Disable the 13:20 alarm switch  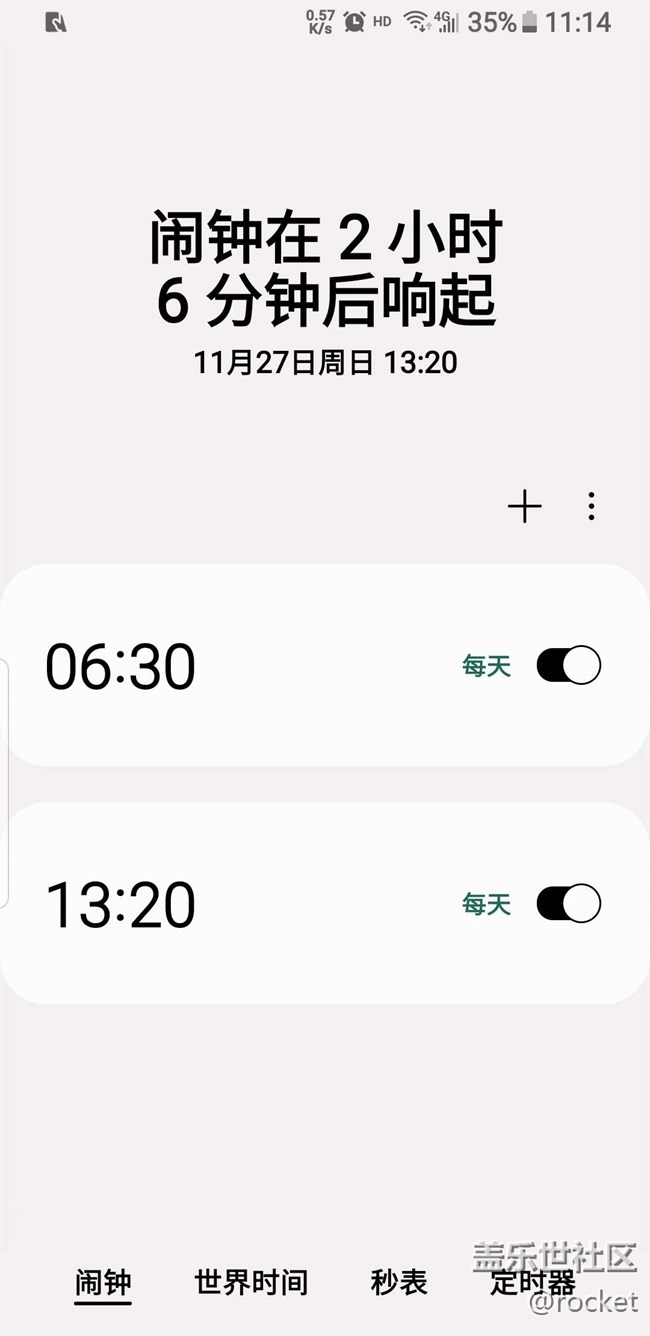coord(568,904)
